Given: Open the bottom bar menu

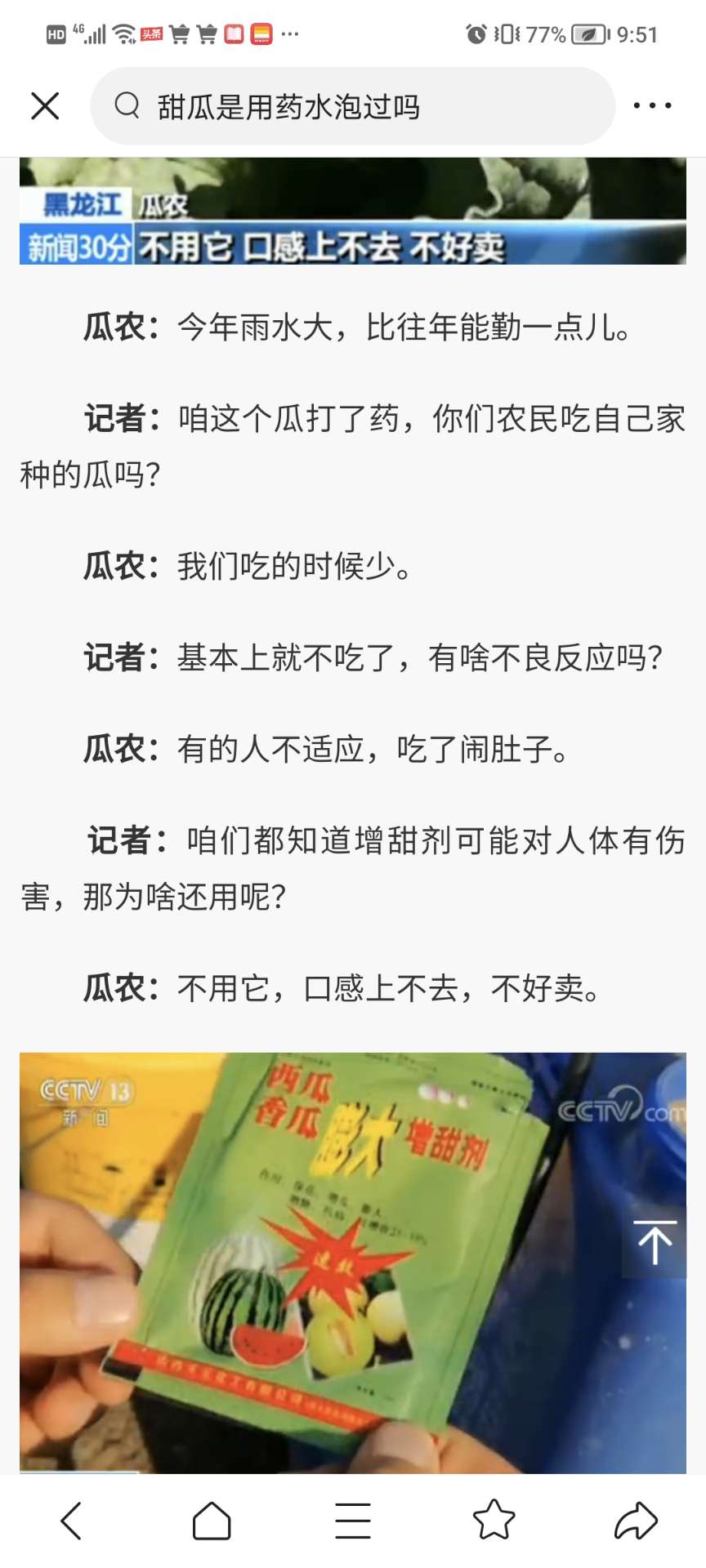Looking at the screenshot, I should (x=353, y=1521).
